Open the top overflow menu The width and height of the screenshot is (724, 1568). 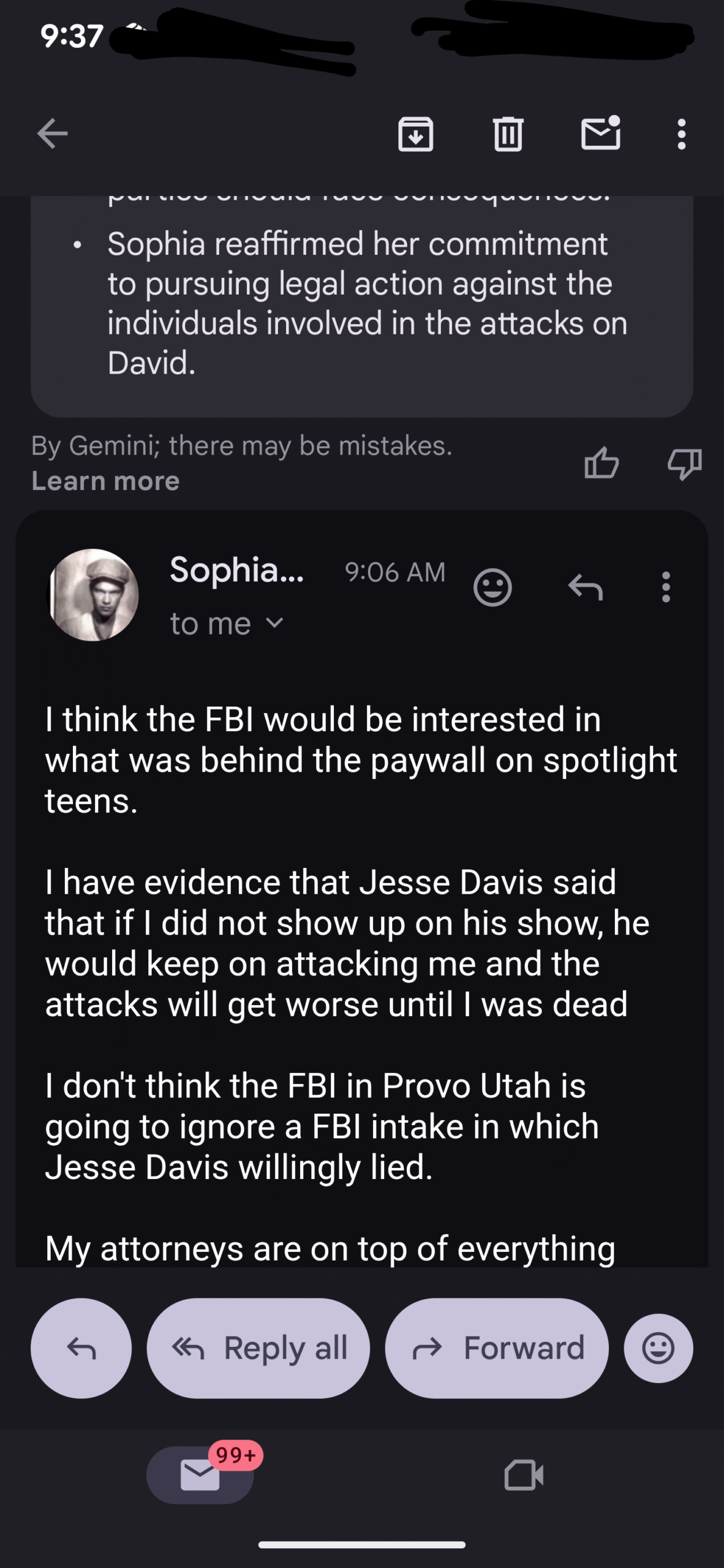(681, 134)
